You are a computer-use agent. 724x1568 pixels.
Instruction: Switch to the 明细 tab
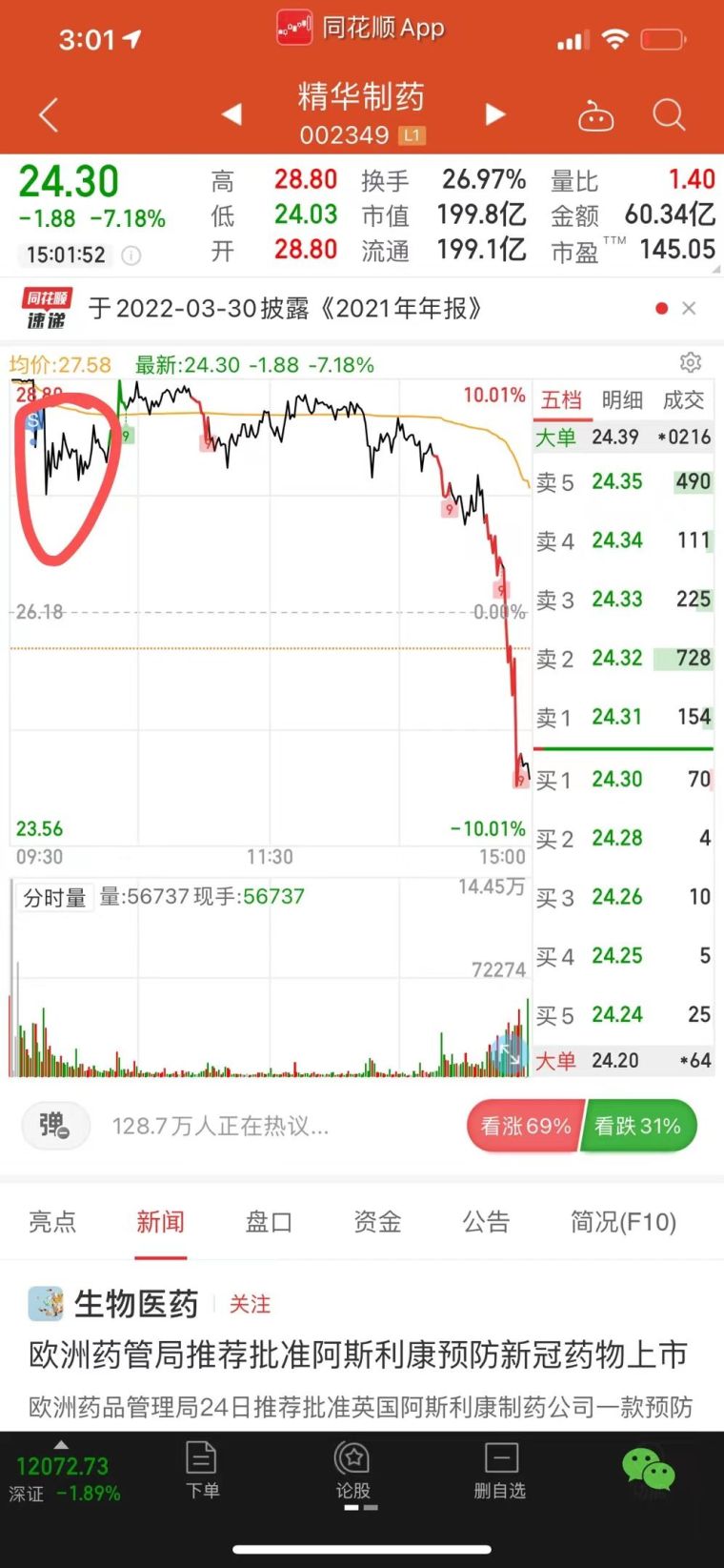click(622, 399)
